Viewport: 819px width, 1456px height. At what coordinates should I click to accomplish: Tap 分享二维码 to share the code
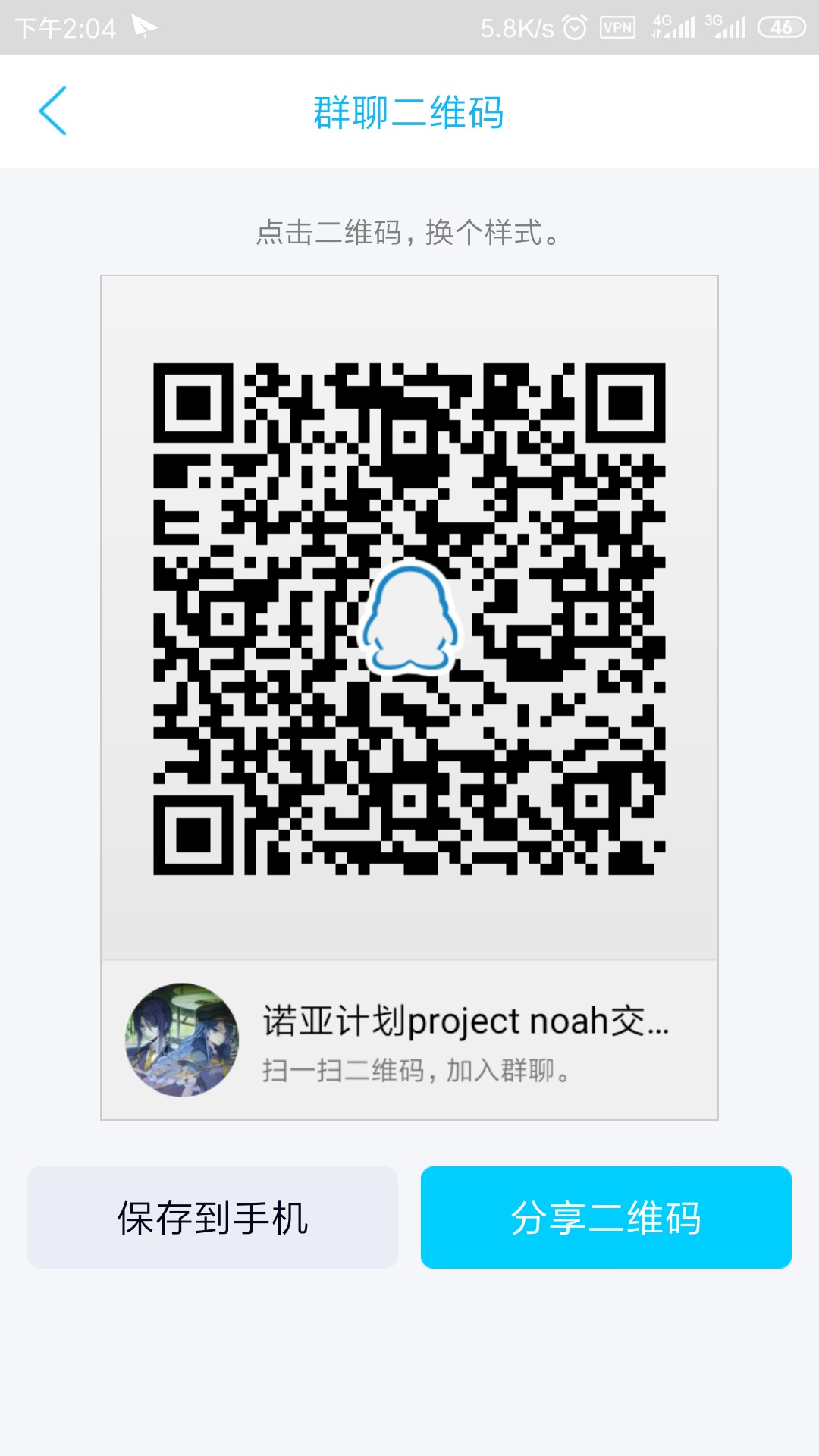pos(606,1218)
